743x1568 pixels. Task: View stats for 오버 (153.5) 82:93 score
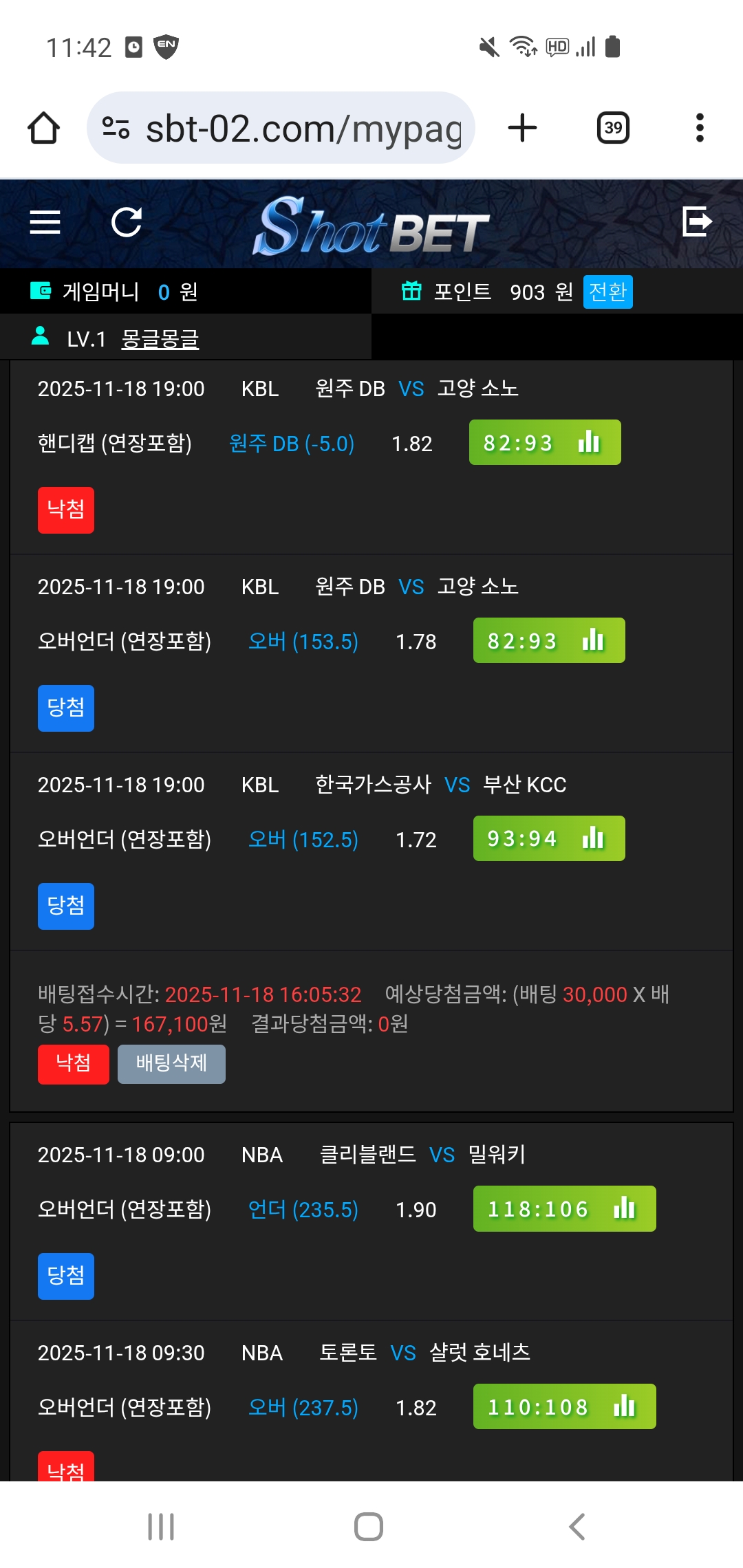point(549,640)
